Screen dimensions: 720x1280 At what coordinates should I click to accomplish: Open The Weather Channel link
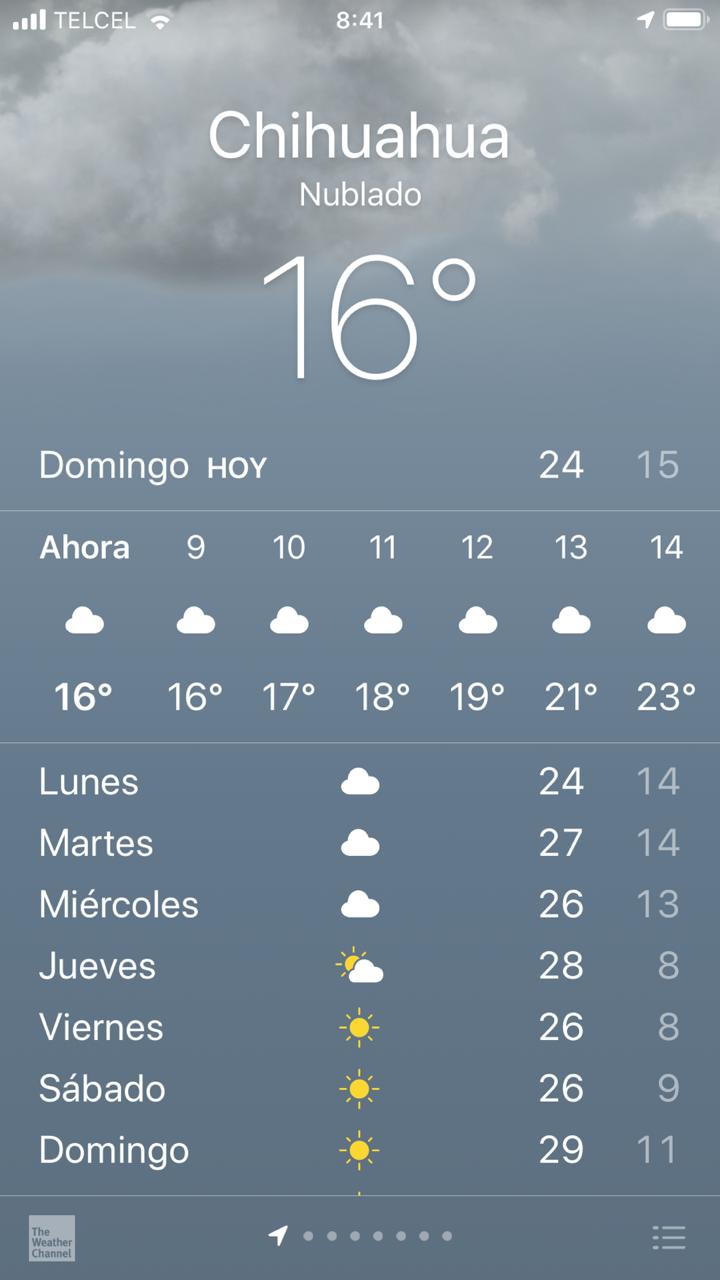[52, 1237]
